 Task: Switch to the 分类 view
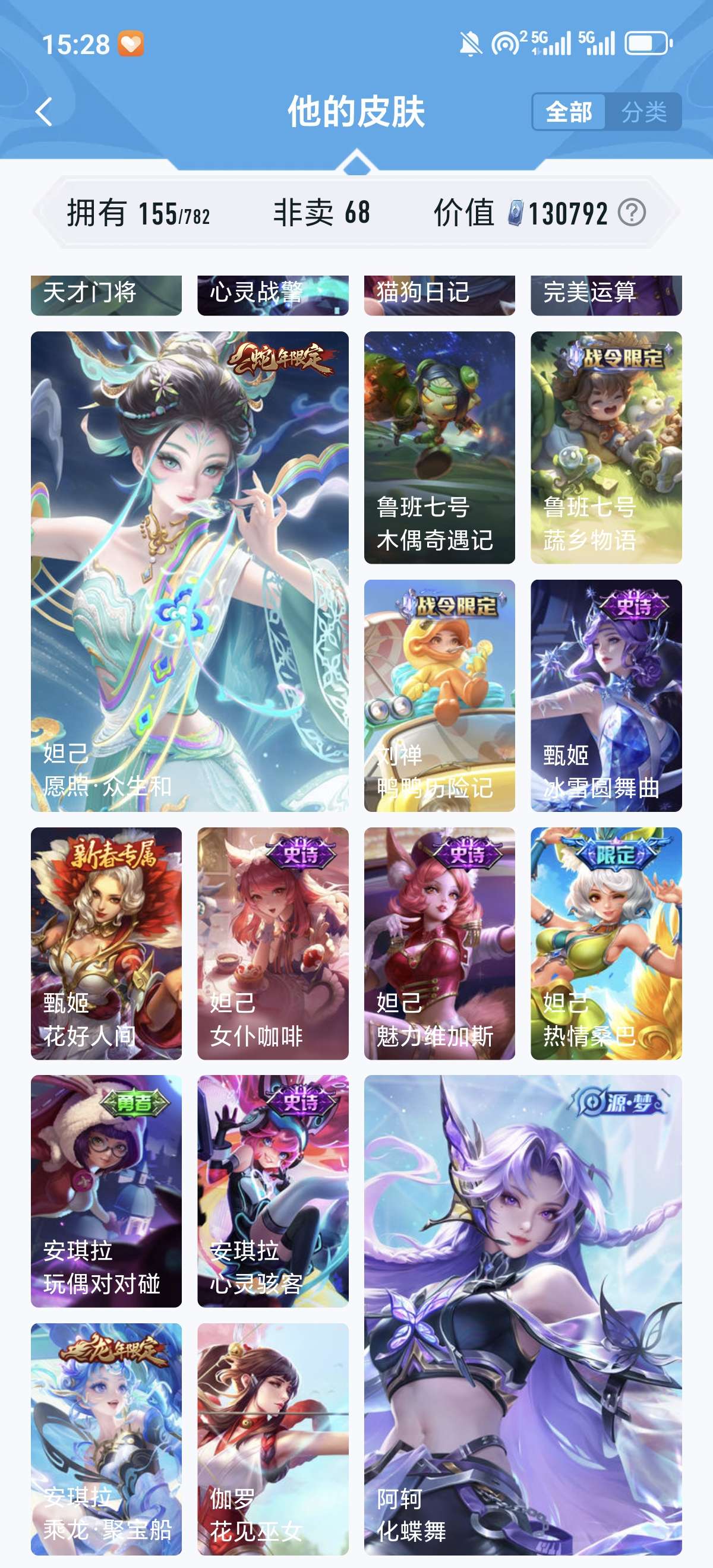pyautogui.click(x=643, y=112)
